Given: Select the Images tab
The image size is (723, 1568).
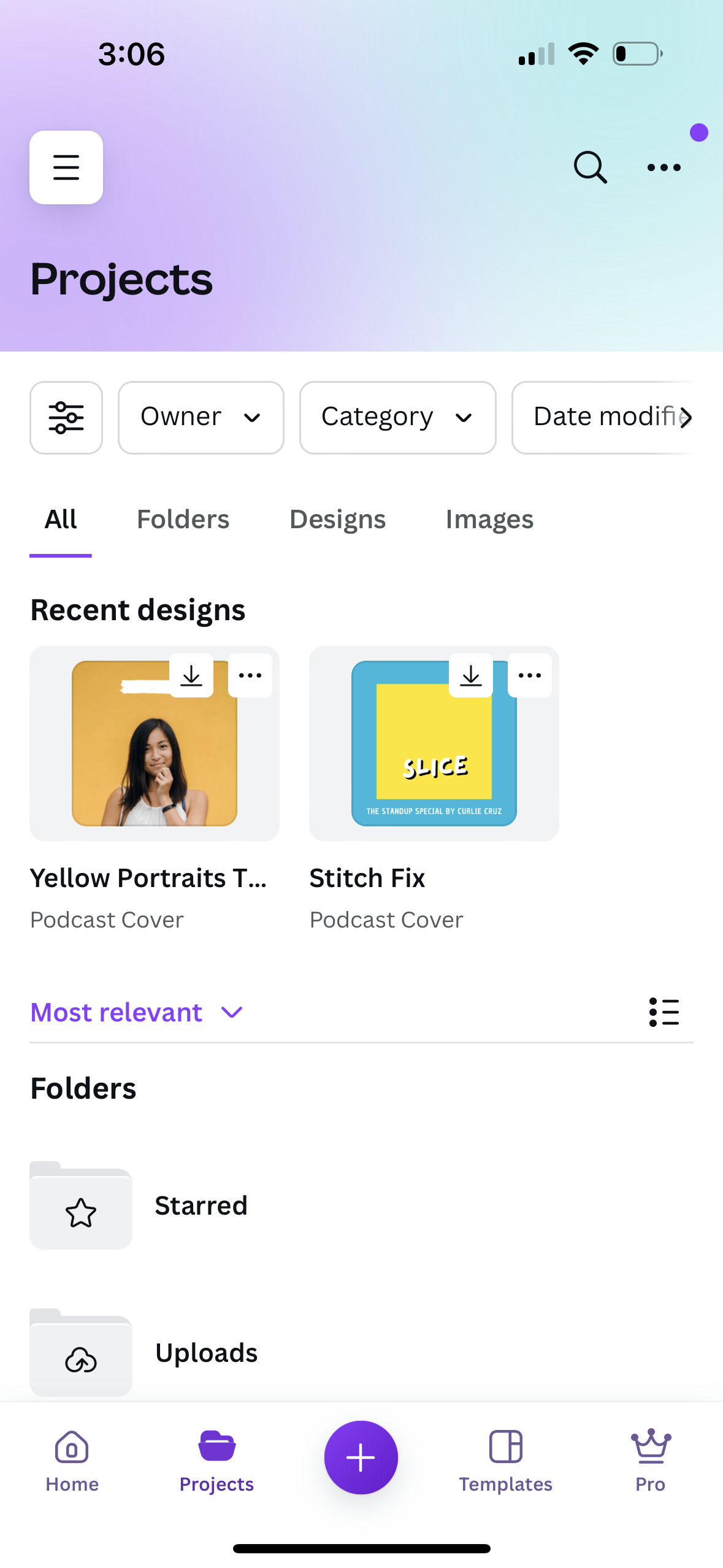Looking at the screenshot, I should (489, 519).
